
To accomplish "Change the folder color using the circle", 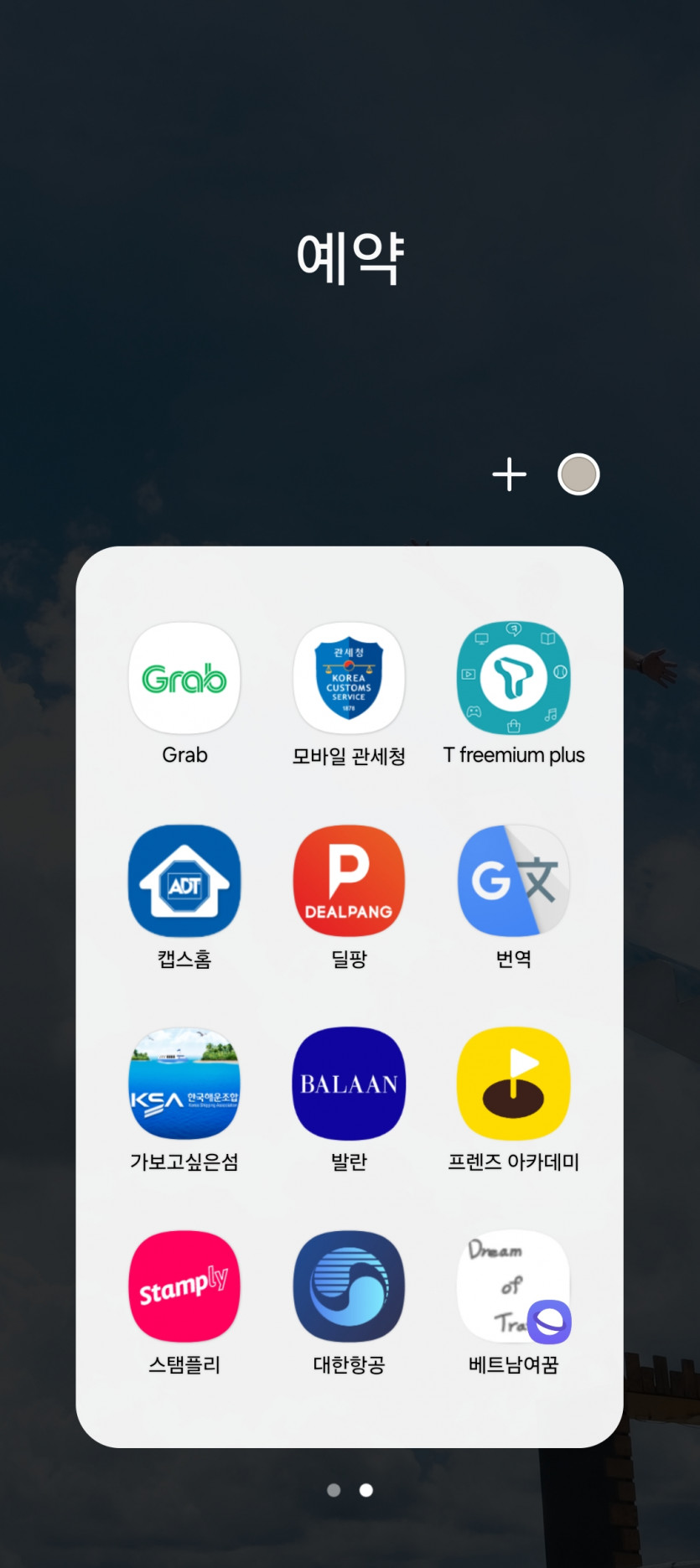I will [x=578, y=474].
